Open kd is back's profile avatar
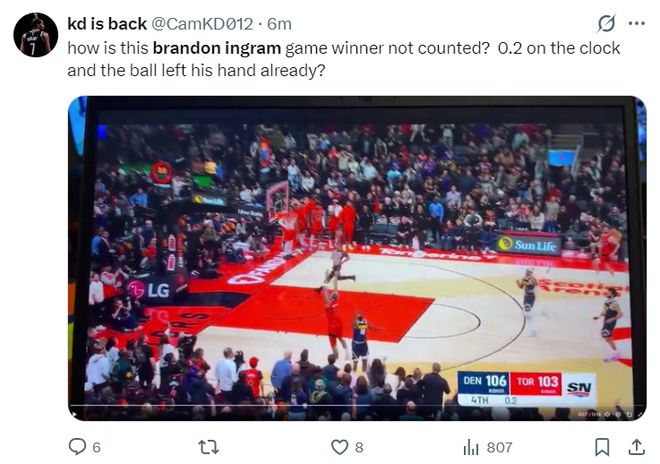Screen dimensions: 660x464 35,36
